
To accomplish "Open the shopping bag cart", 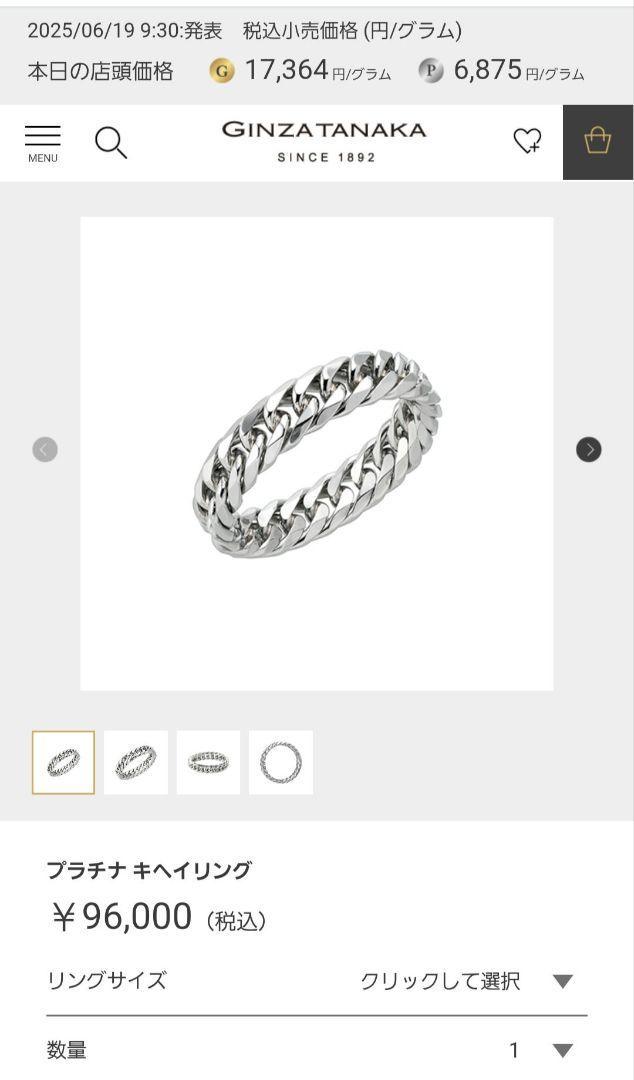I will pyautogui.click(x=597, y=141).
